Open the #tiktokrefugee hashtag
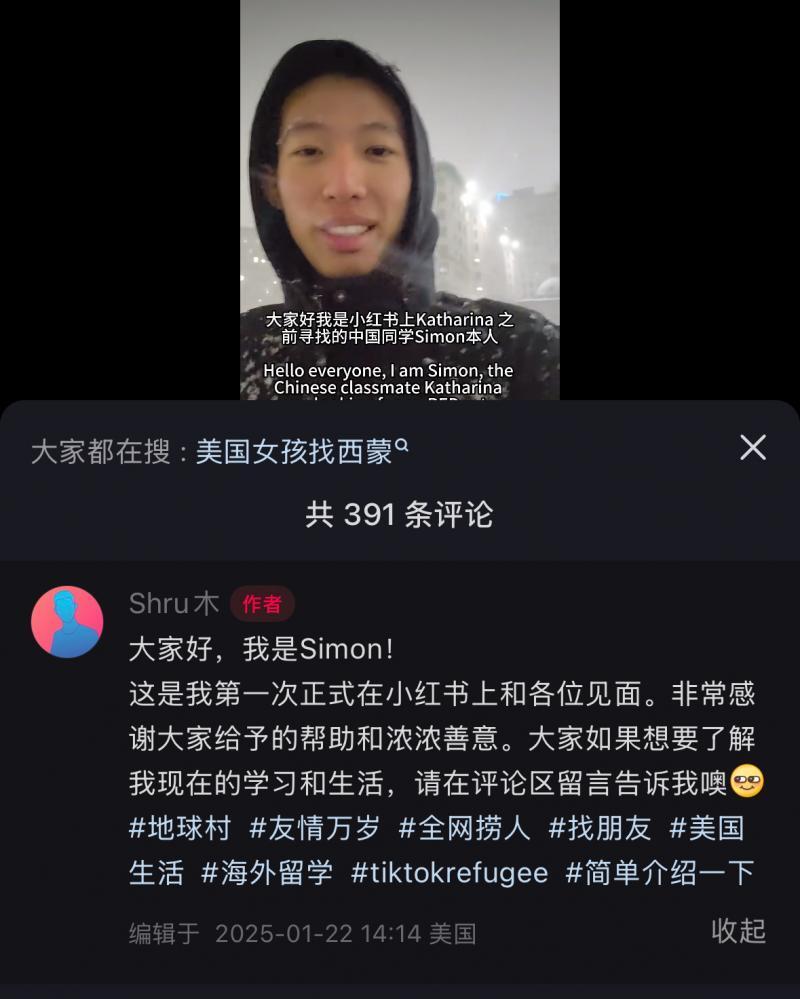This screenshot has height=999, width=800. [450, 873]
